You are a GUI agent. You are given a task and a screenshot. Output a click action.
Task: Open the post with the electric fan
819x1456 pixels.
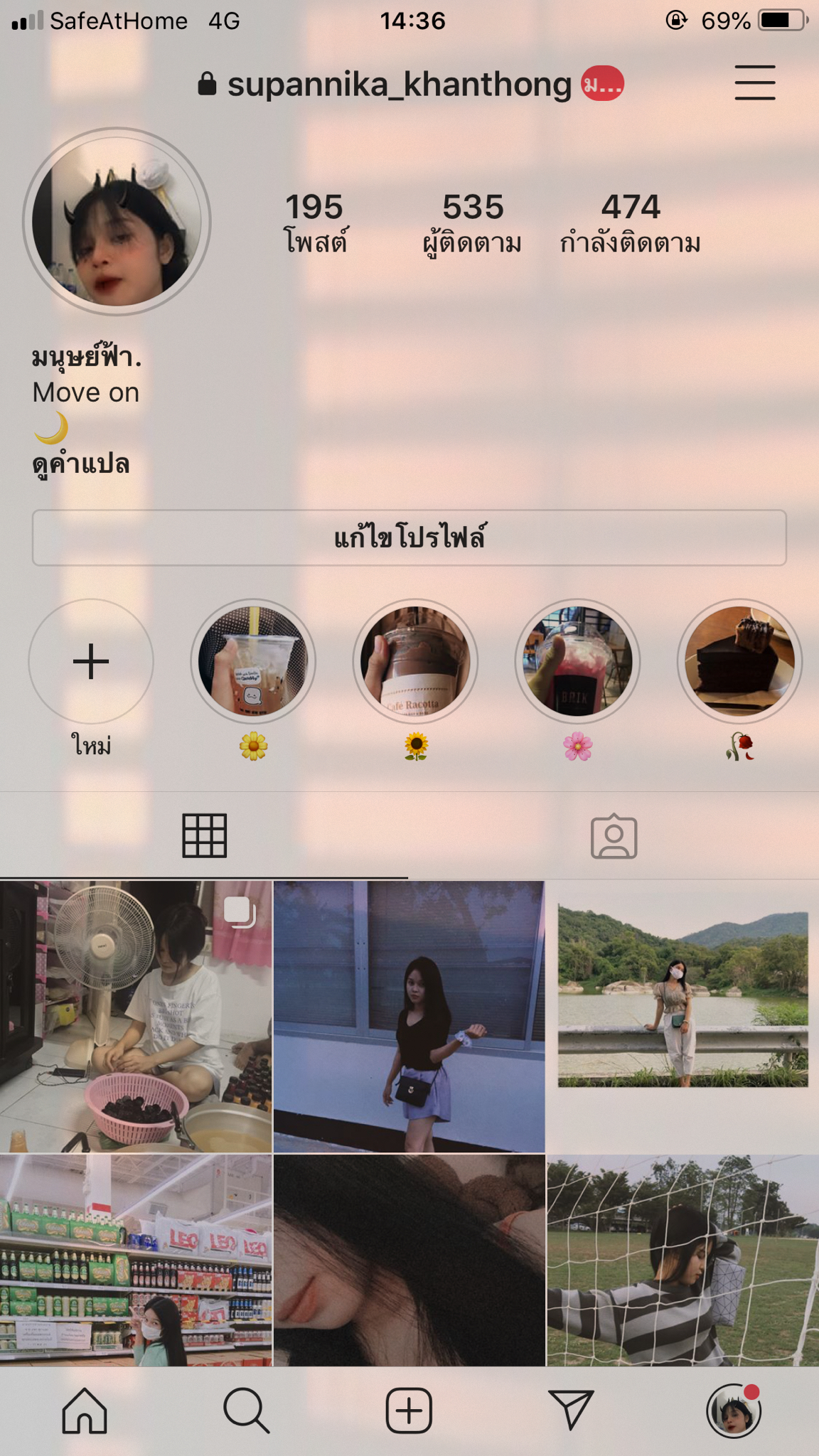(136, 1017)
